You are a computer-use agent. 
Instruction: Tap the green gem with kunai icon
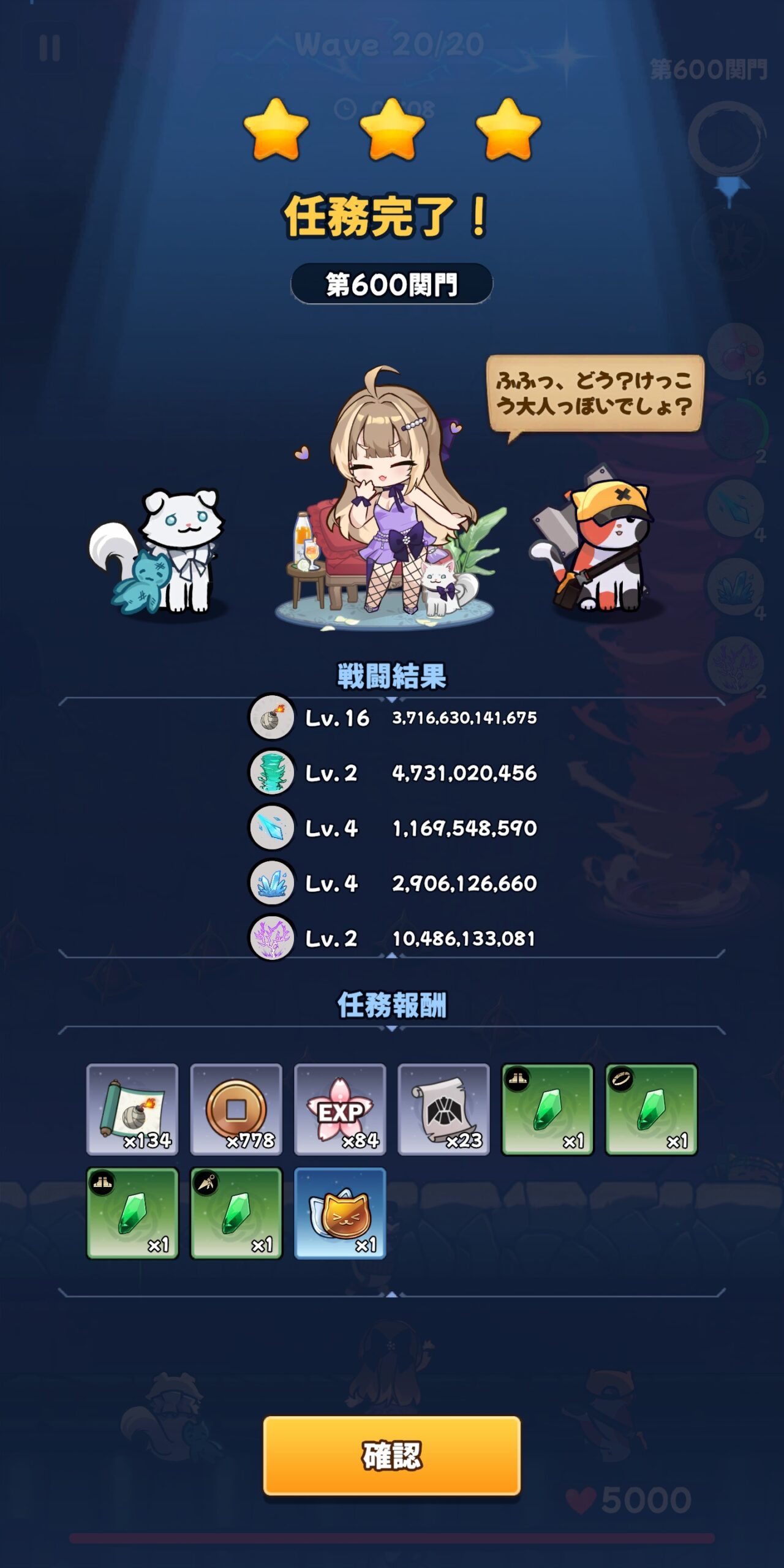pos(236,1213)
